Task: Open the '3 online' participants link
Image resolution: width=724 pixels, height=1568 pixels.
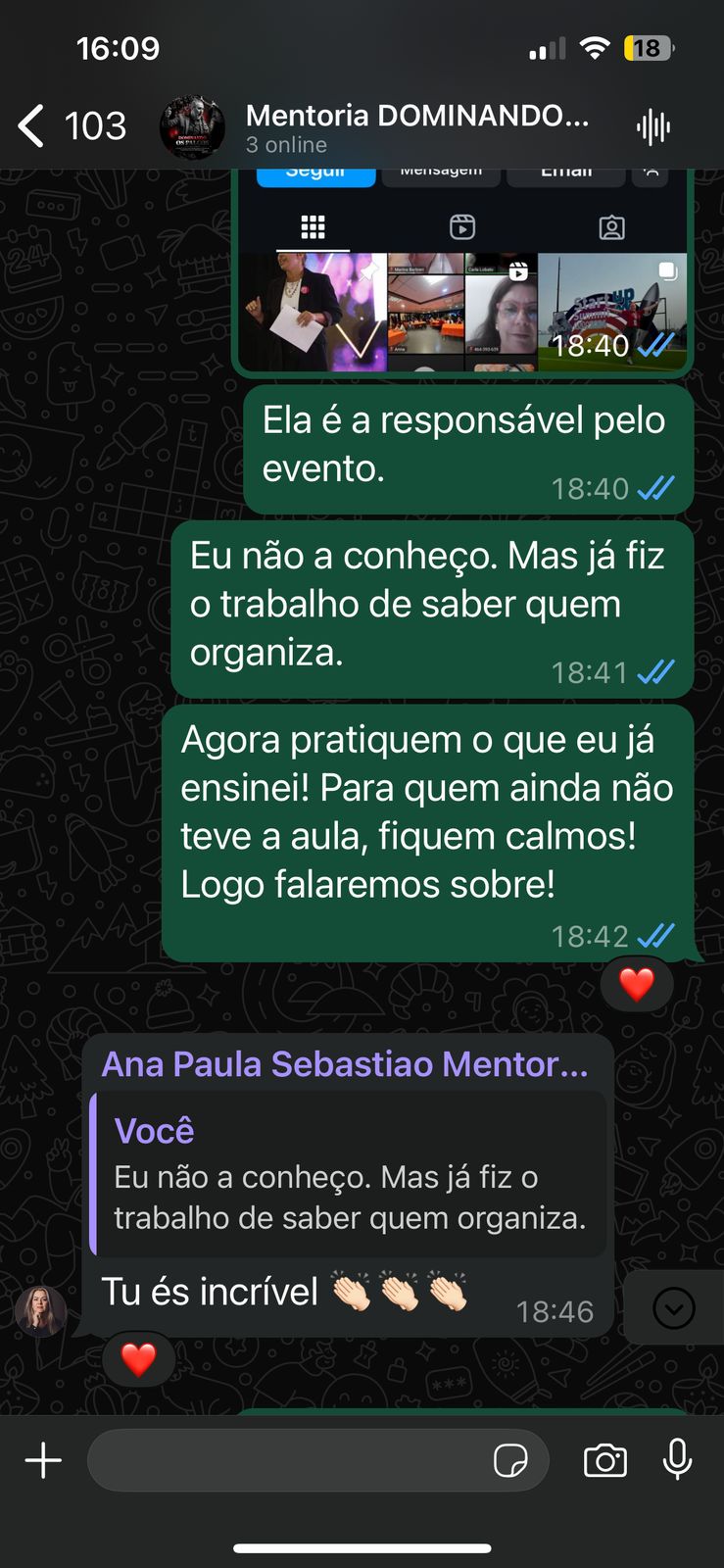Action: (286, 145)
